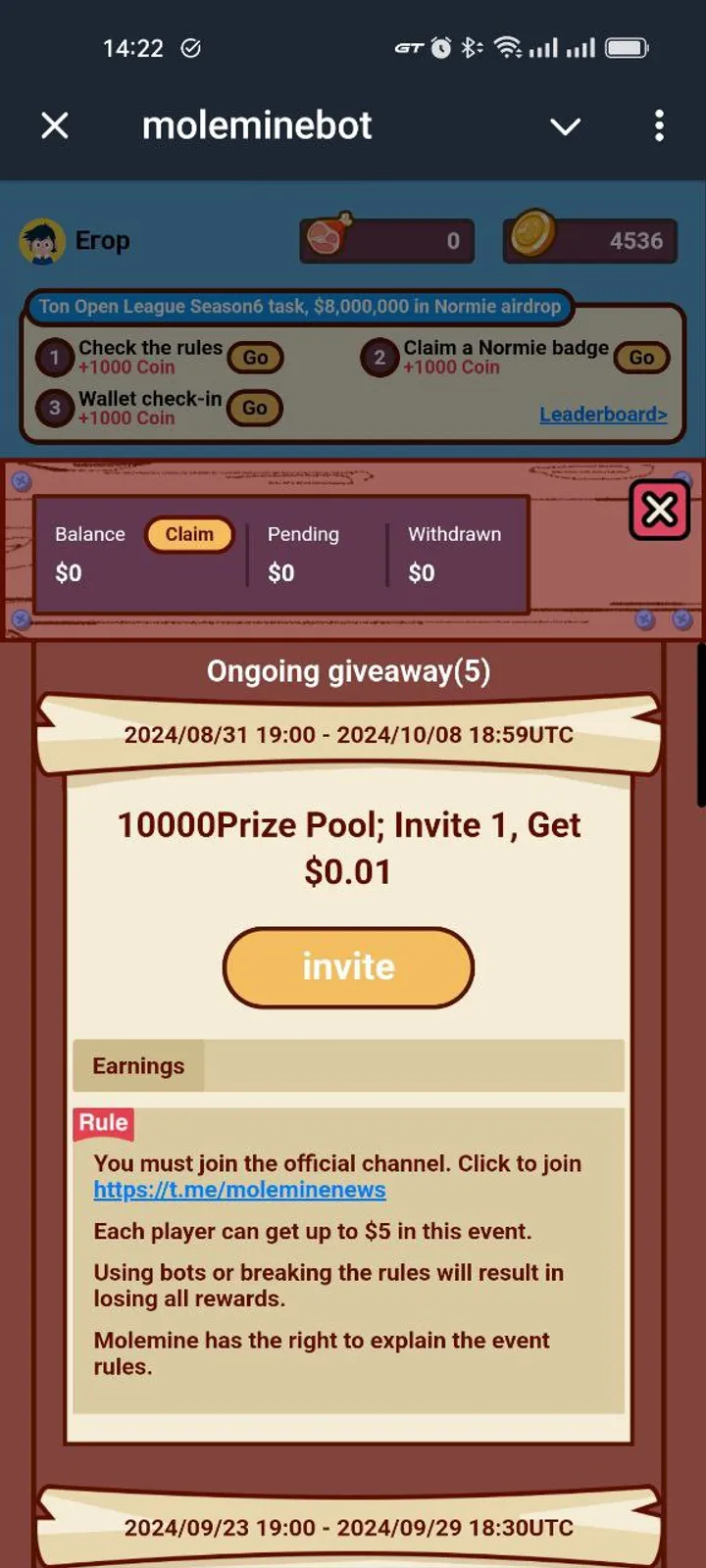
Task: Open the t.me/moleminenews channel link
Action: click(239, 1190)
